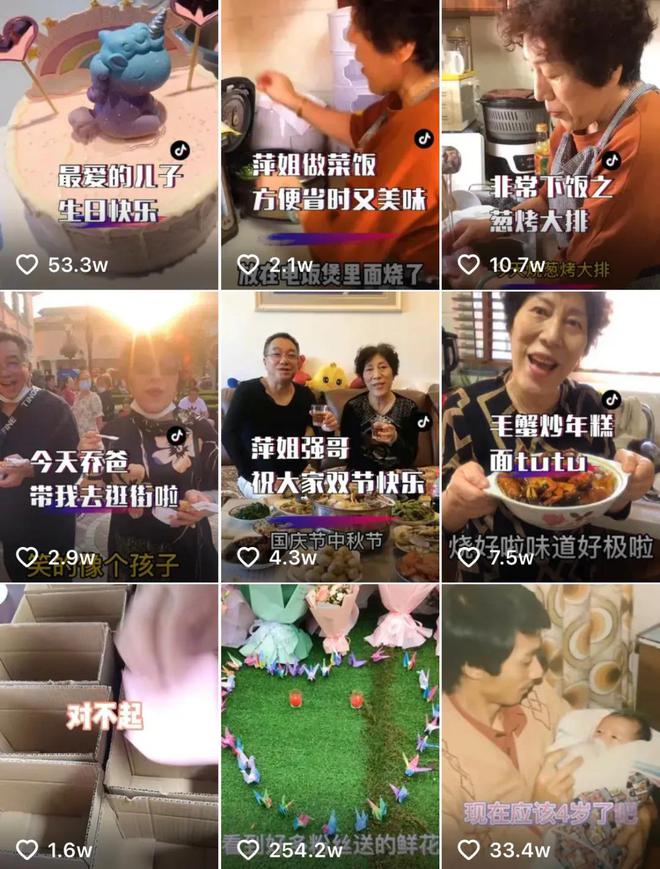Open the 现在应该4岁了吧 baby video
Image resolution: width=660 pixels, height=869 pixels.
pyautogui.click(x=550, y=725)
